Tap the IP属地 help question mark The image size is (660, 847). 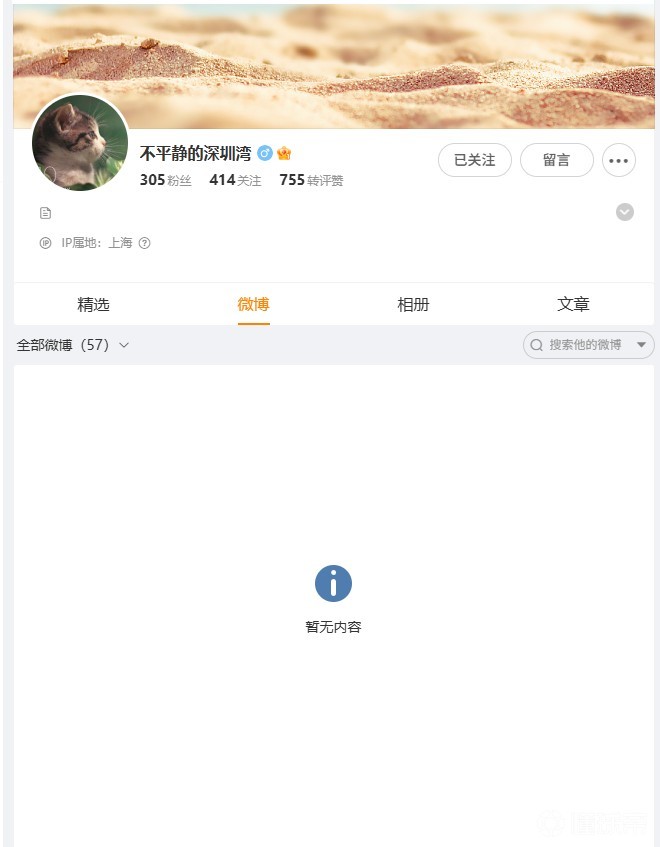(x=144, y=243)
